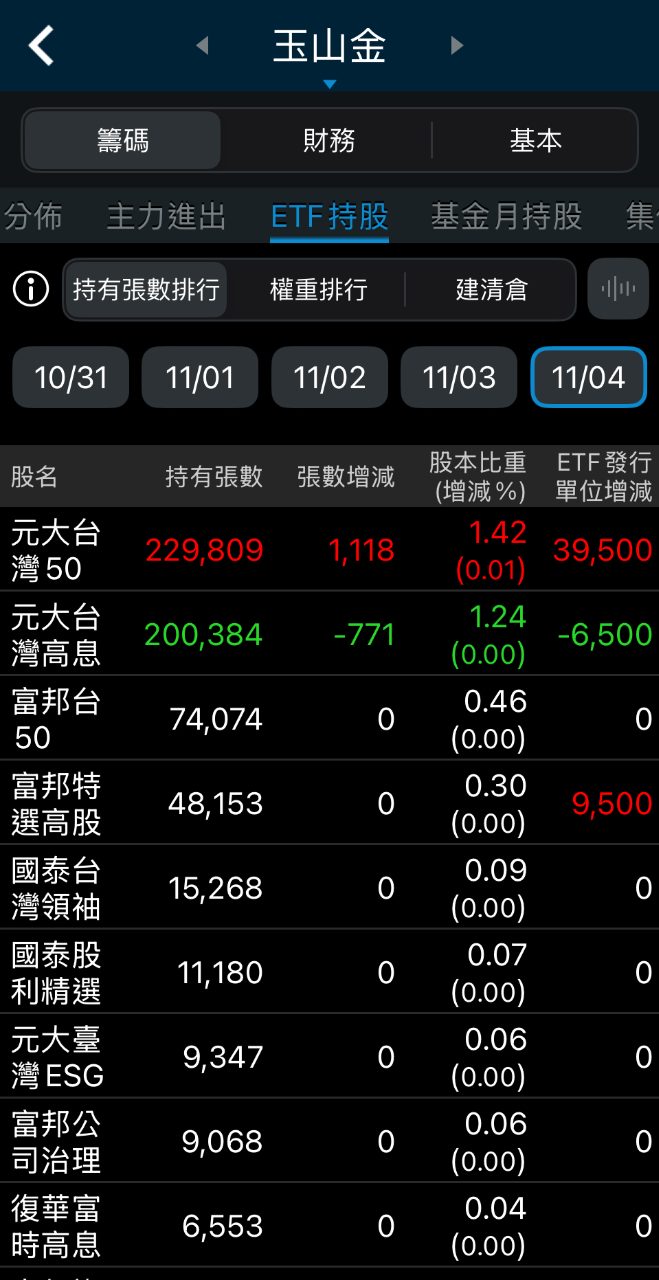Choose the 11/02 date chip

[x=329, y=378]
